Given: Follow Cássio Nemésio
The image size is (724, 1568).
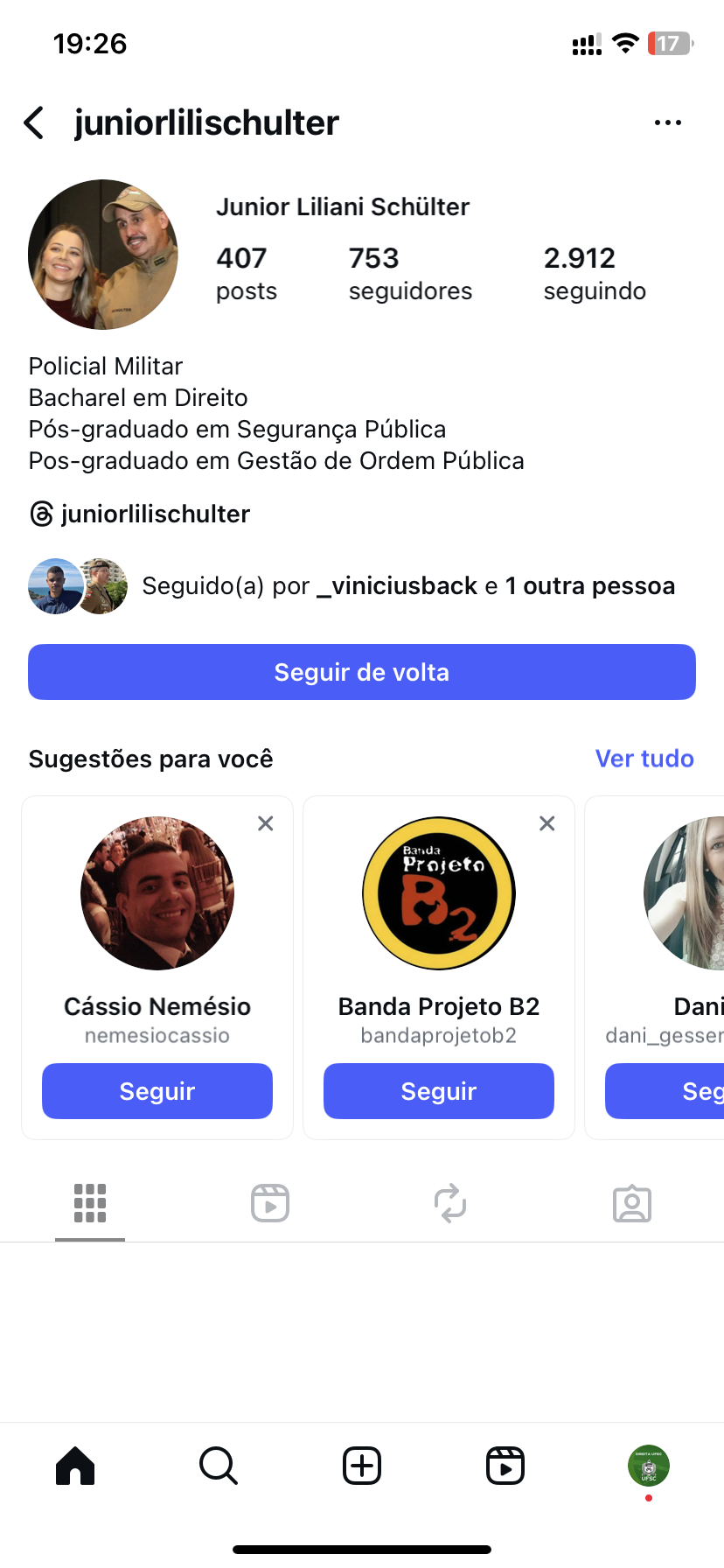Looking at the screenshot, I should [157, 1091].
